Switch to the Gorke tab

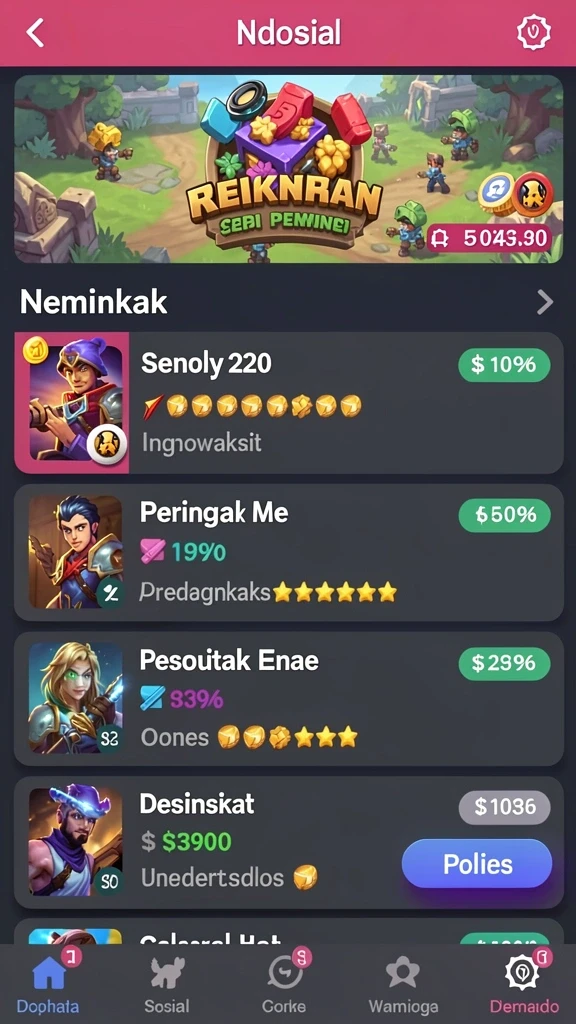[284, 984]
